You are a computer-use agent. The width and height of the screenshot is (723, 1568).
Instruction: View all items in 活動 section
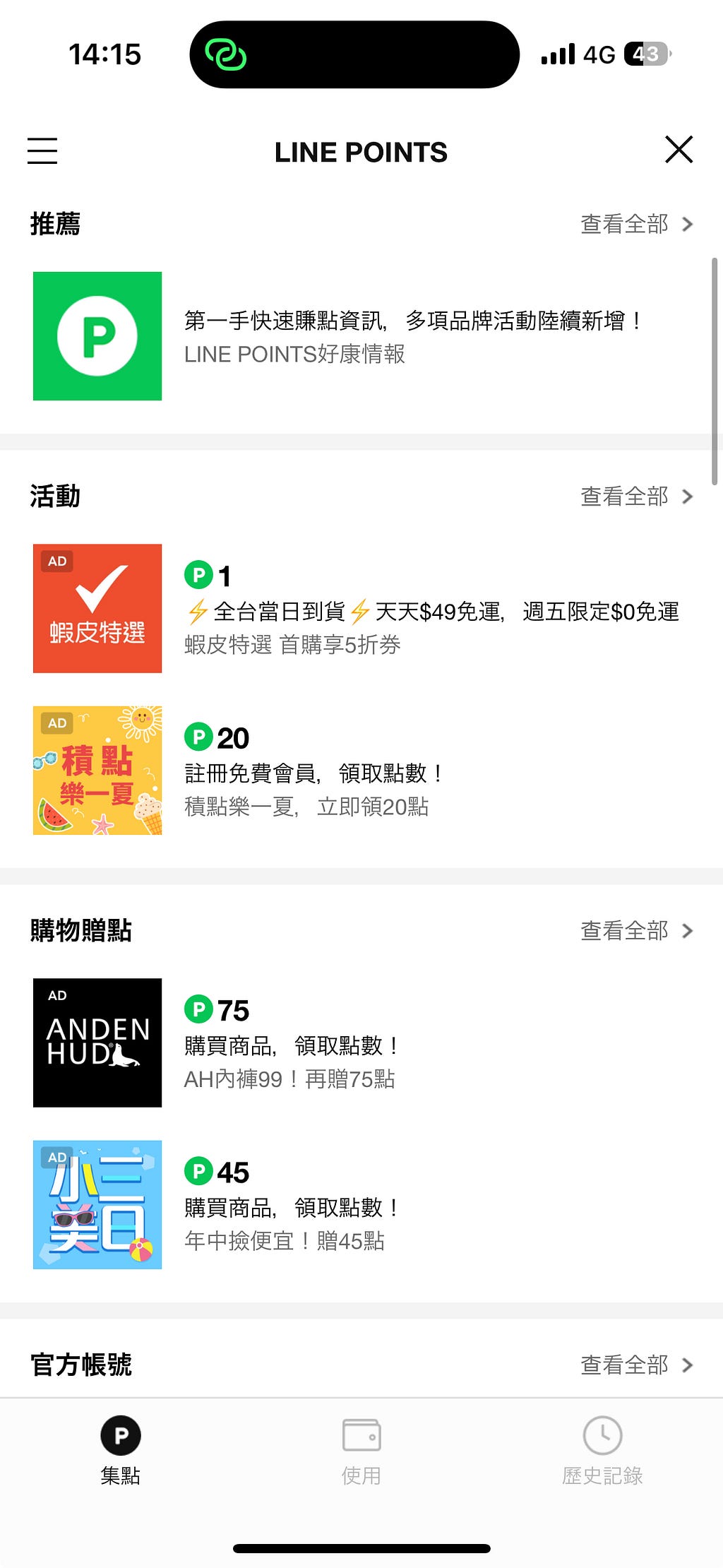[635, 497]
